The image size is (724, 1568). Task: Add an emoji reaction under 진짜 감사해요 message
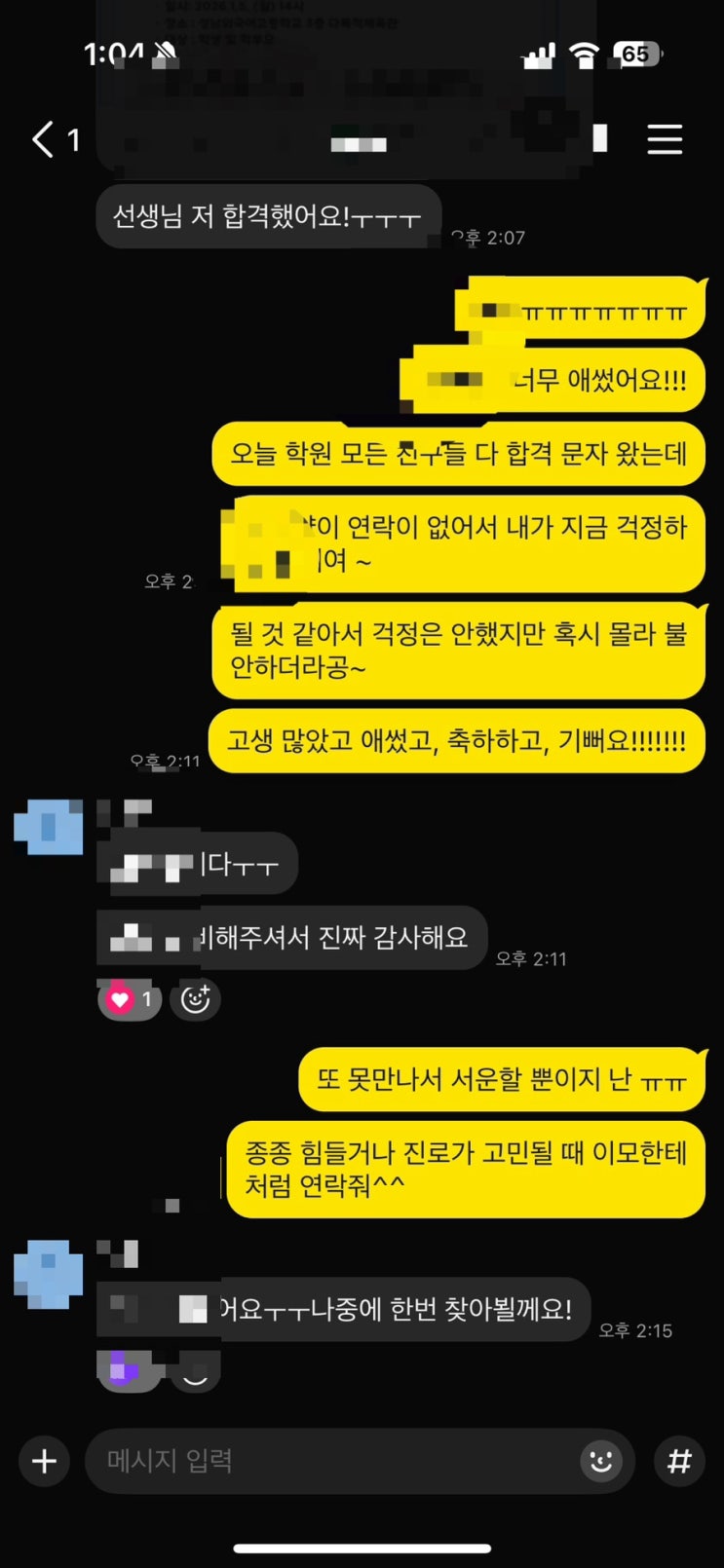tap(196, 999)
